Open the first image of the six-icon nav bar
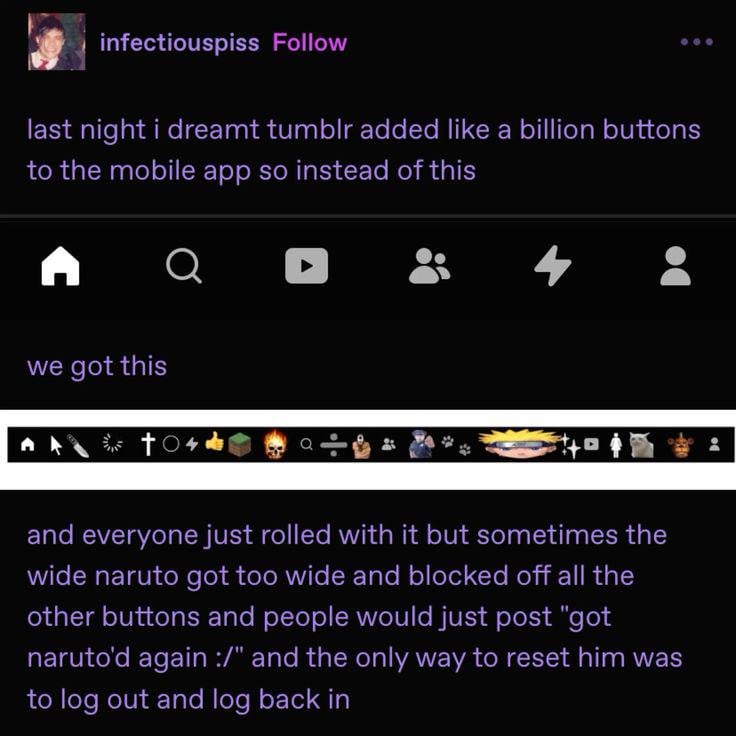736x736 pixels. [368, 266]
